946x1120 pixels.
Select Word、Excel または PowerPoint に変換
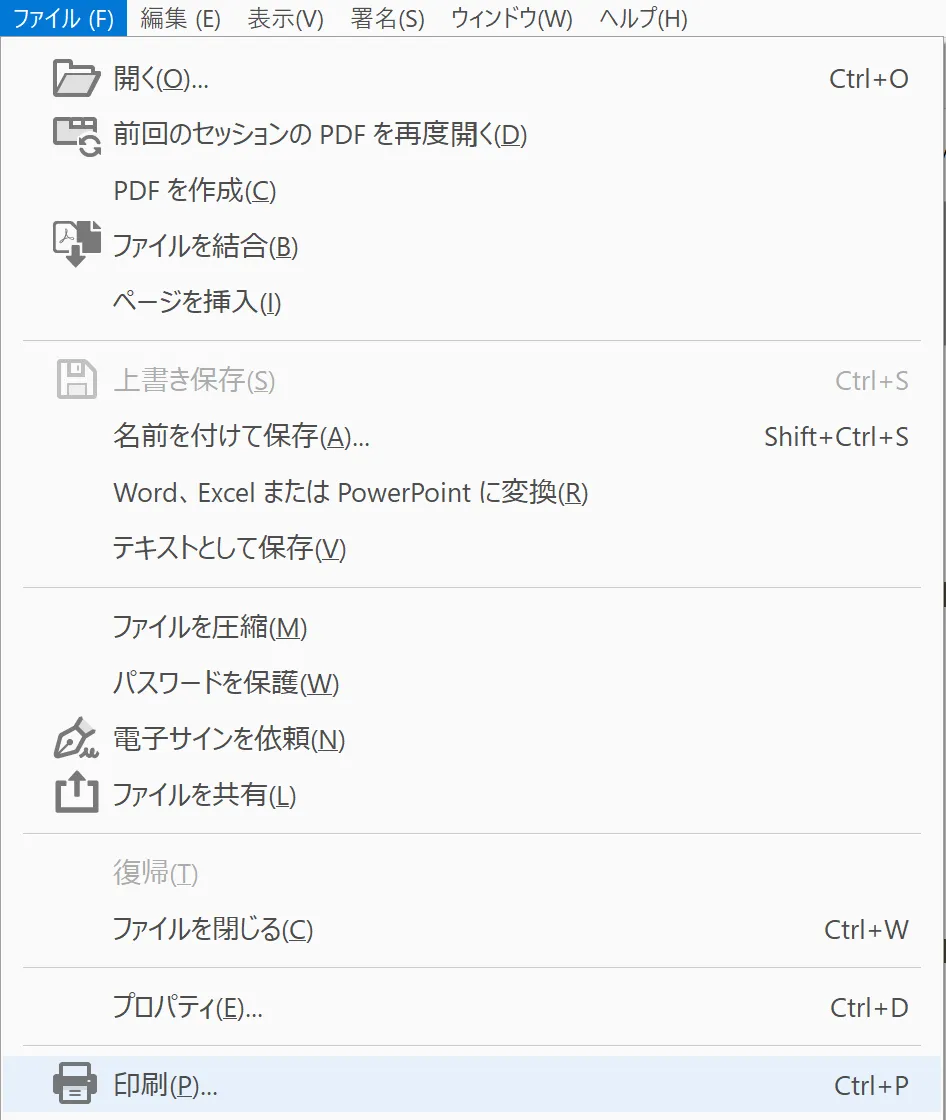click(472, 492)
